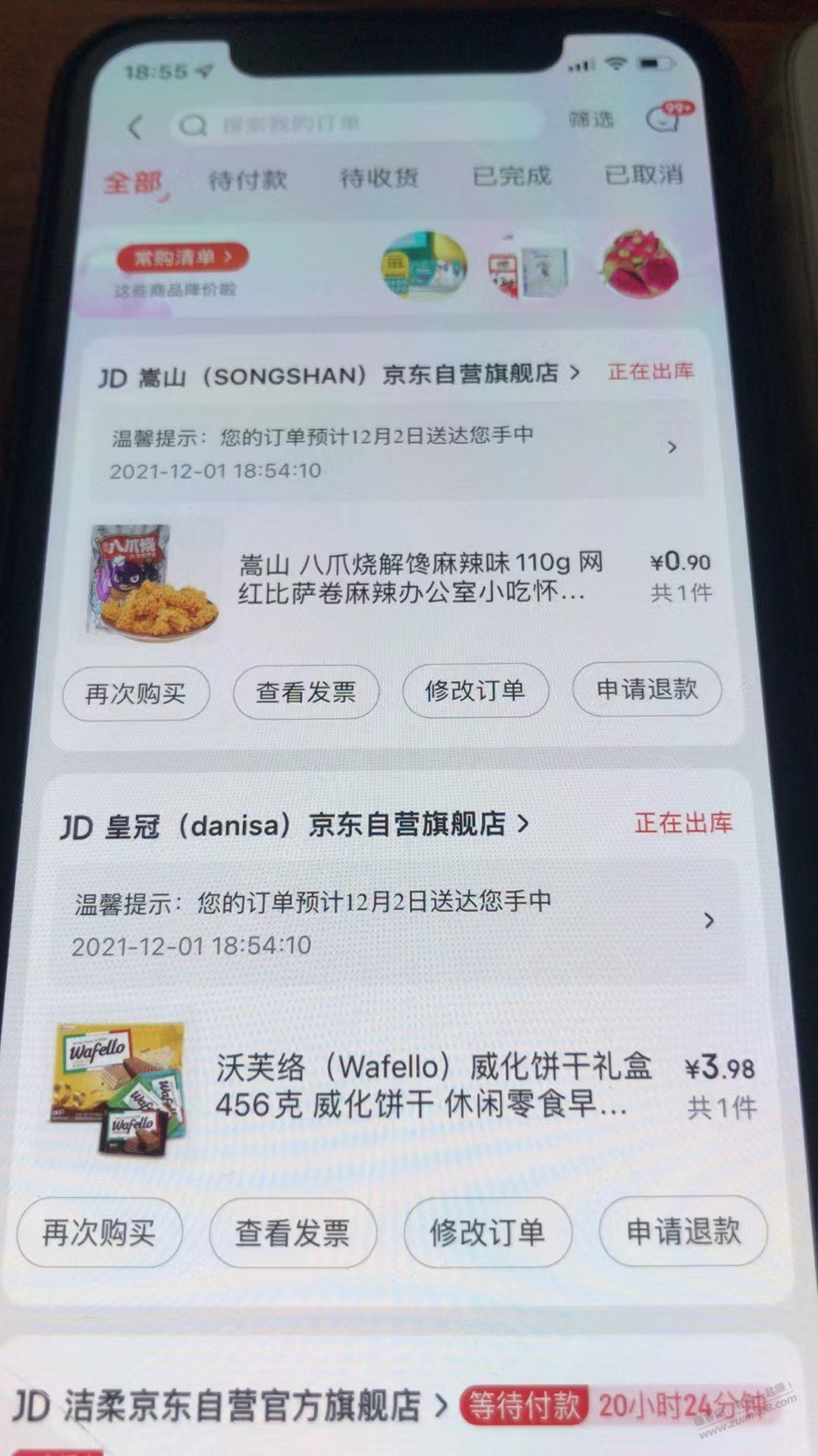818x1456 pixels.
Task: Switch to the 待付款 tab
Action: coord(247,180)
